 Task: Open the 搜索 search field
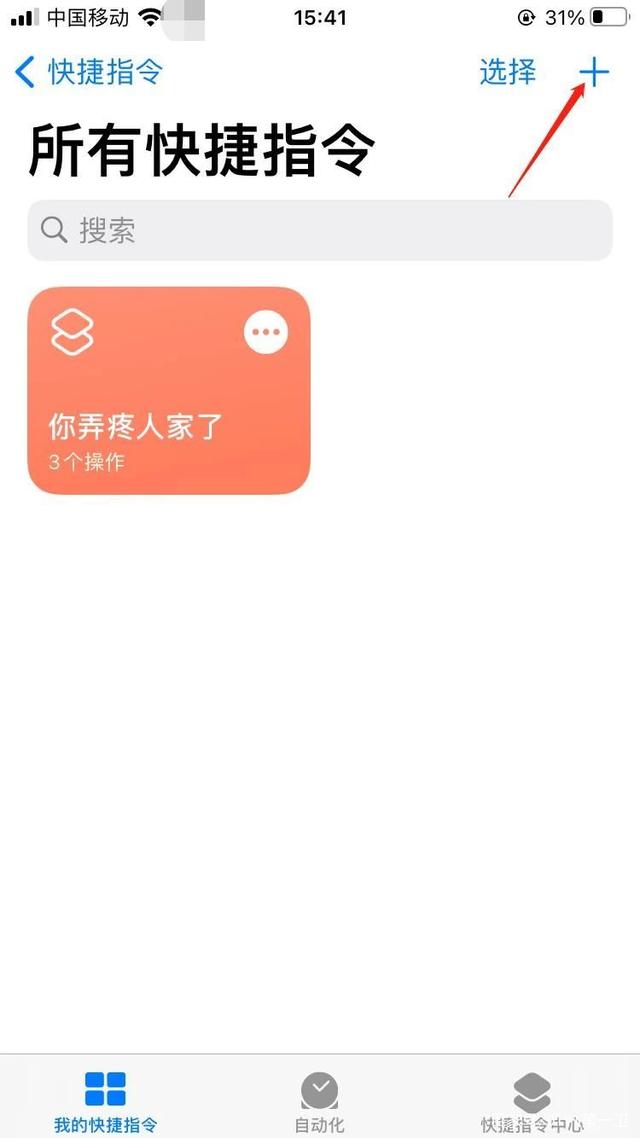(x=320, y=230)
